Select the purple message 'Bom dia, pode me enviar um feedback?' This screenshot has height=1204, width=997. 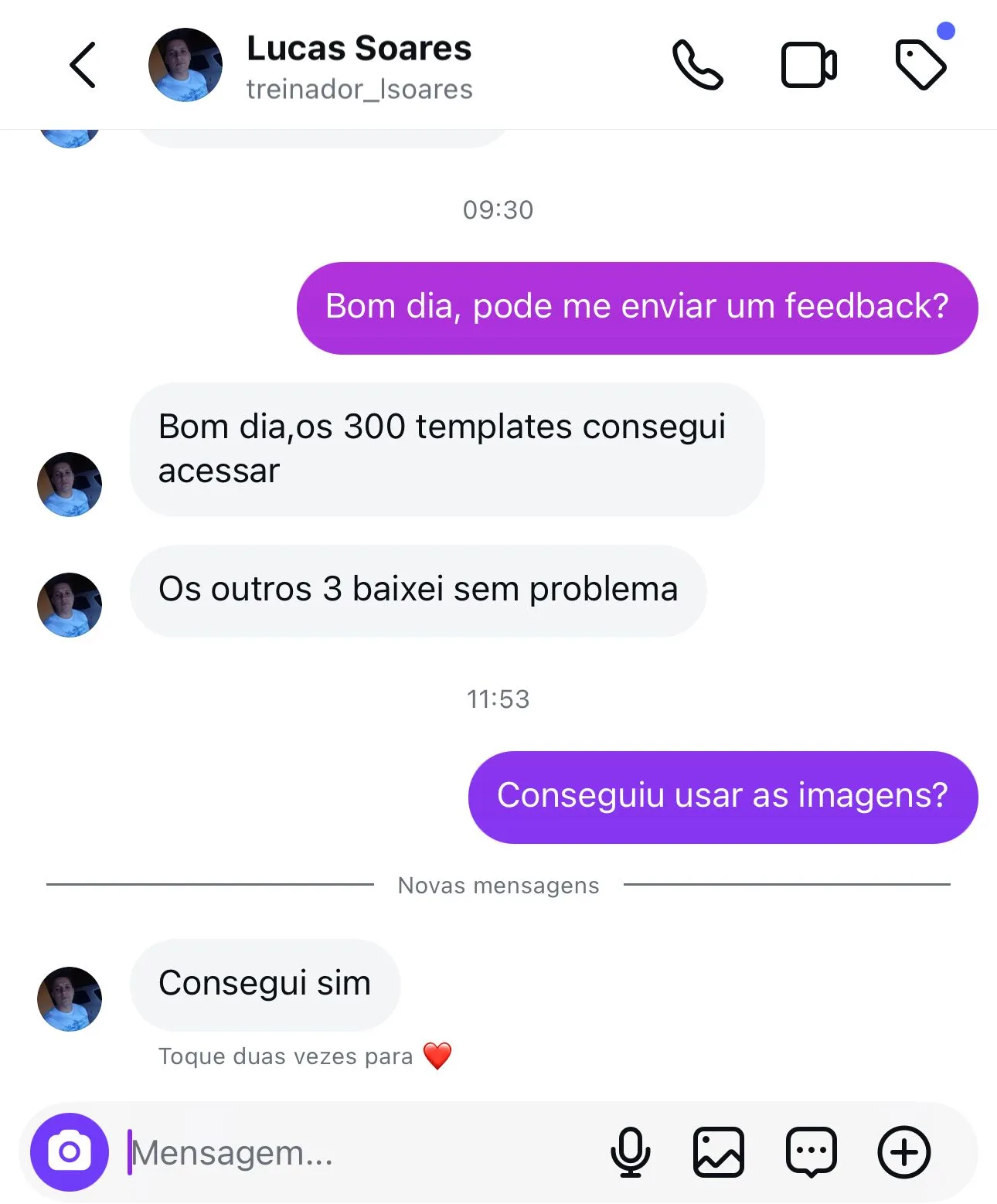(636, 307)
